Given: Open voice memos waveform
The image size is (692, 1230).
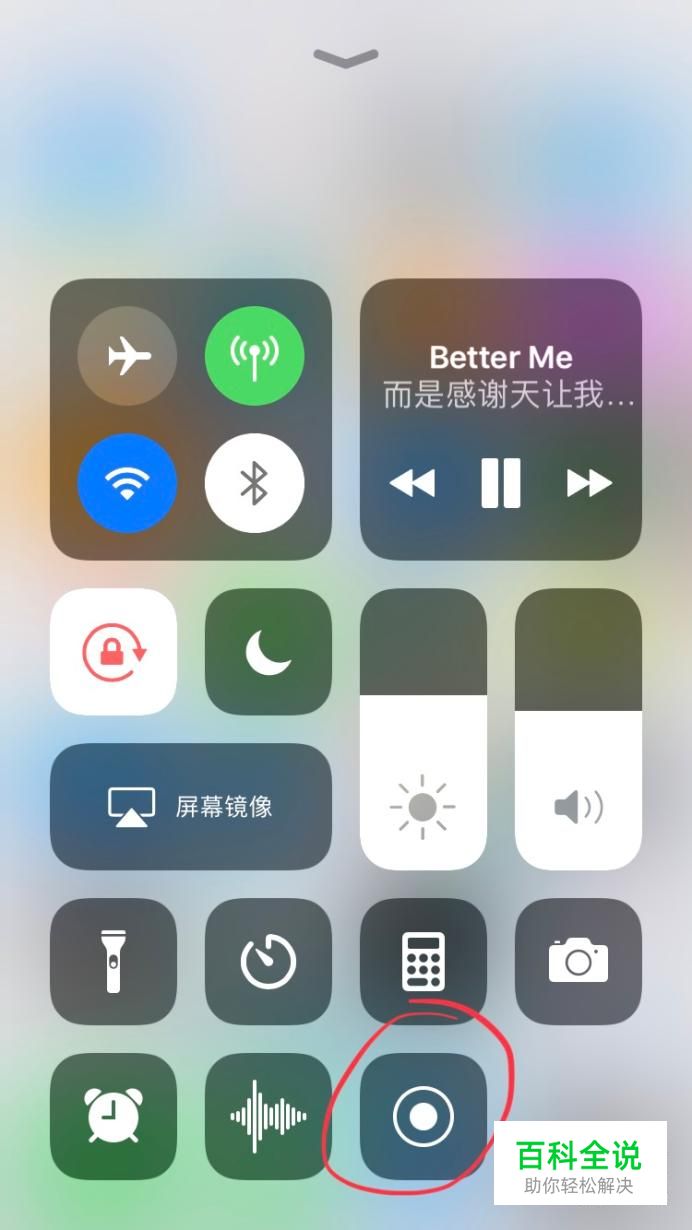Looking at the screenshot, I should (x=268, y=1115).
